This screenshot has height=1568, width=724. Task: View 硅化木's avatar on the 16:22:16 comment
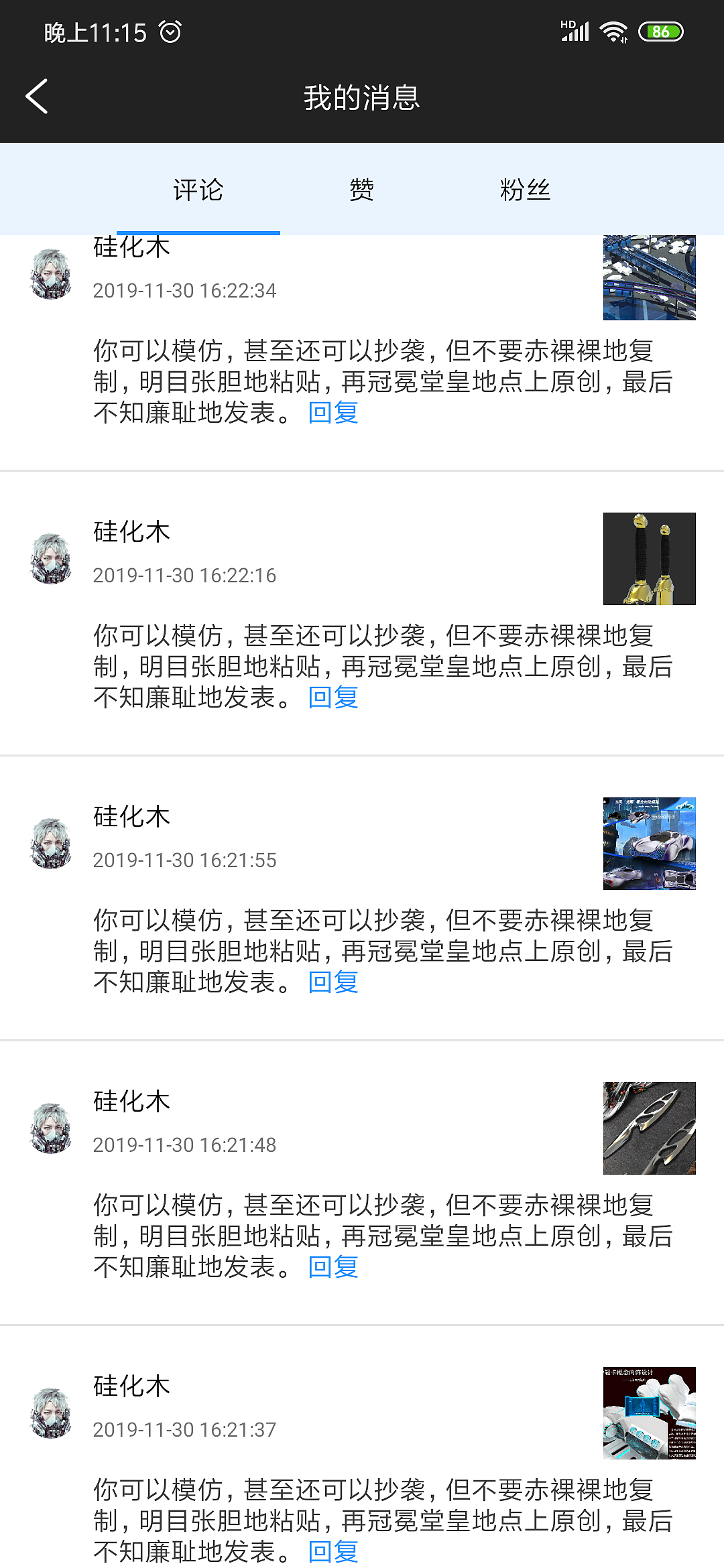pos(51,559)
